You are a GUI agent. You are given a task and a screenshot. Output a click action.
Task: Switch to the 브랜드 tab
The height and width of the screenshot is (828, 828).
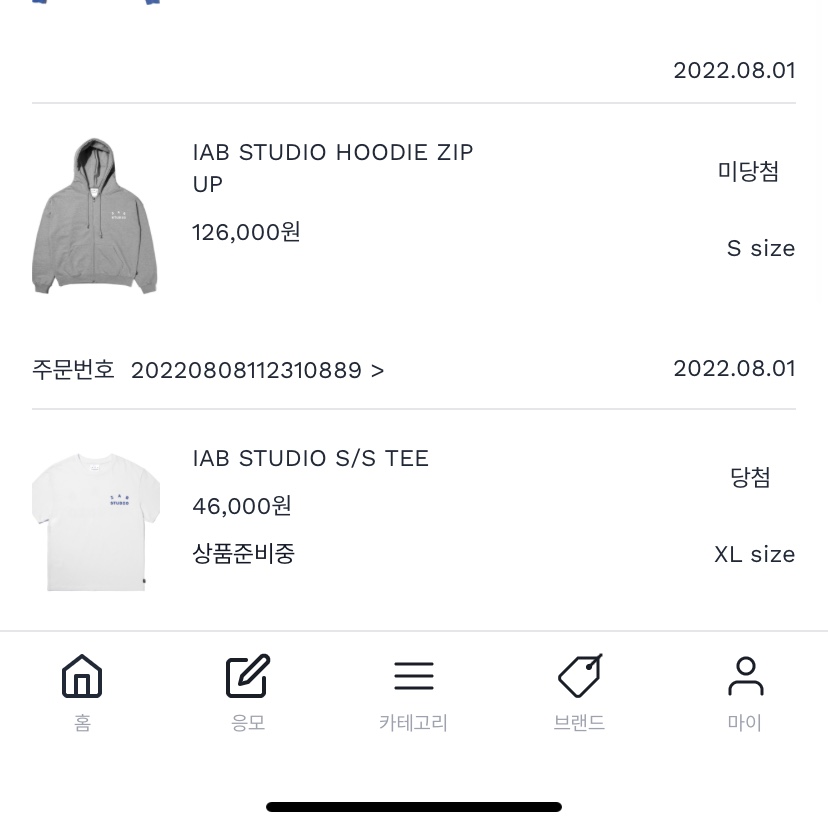pos(579,692)
